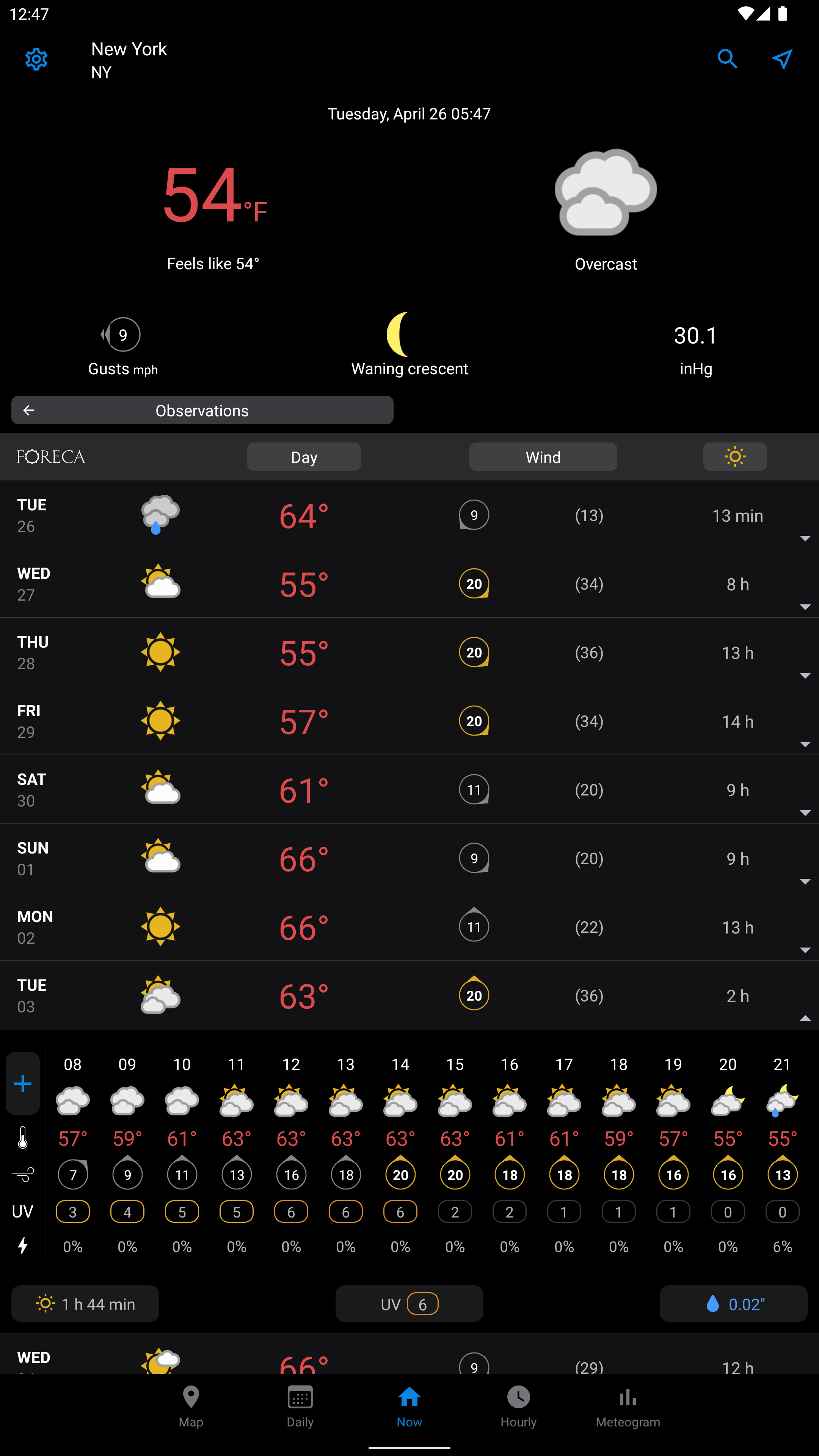819x1456 pixels.
Task: Select the Wind column button
Action: coord(543,457)
